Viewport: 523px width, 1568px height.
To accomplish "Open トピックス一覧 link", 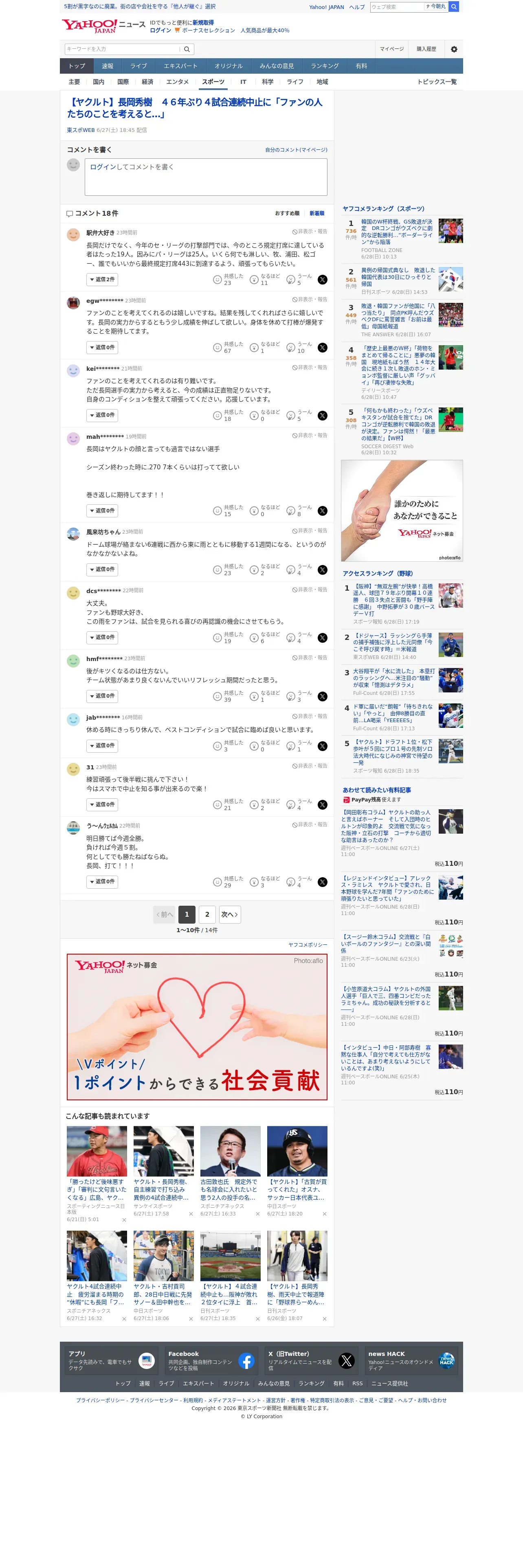I will 437,81.
